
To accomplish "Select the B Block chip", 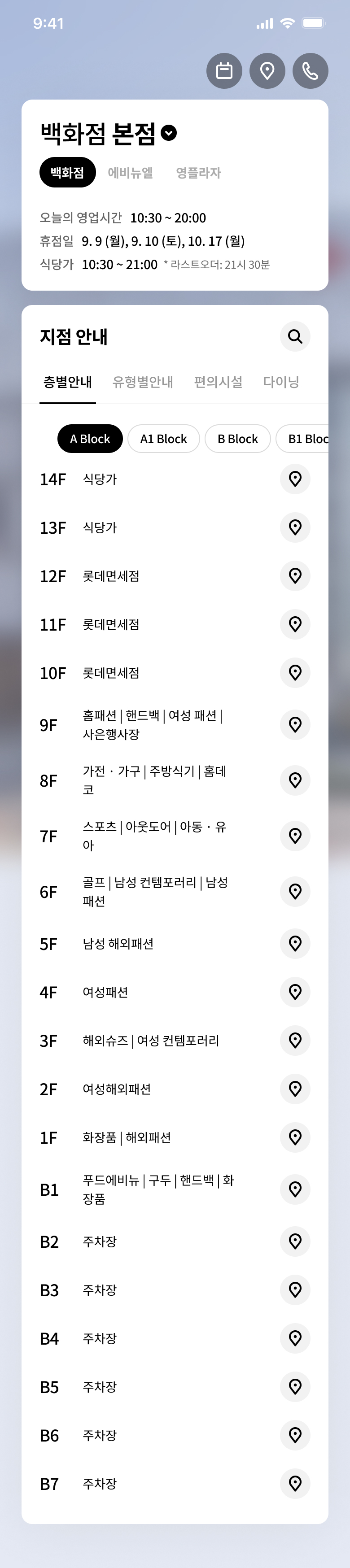I will click(x=237, y=439).
